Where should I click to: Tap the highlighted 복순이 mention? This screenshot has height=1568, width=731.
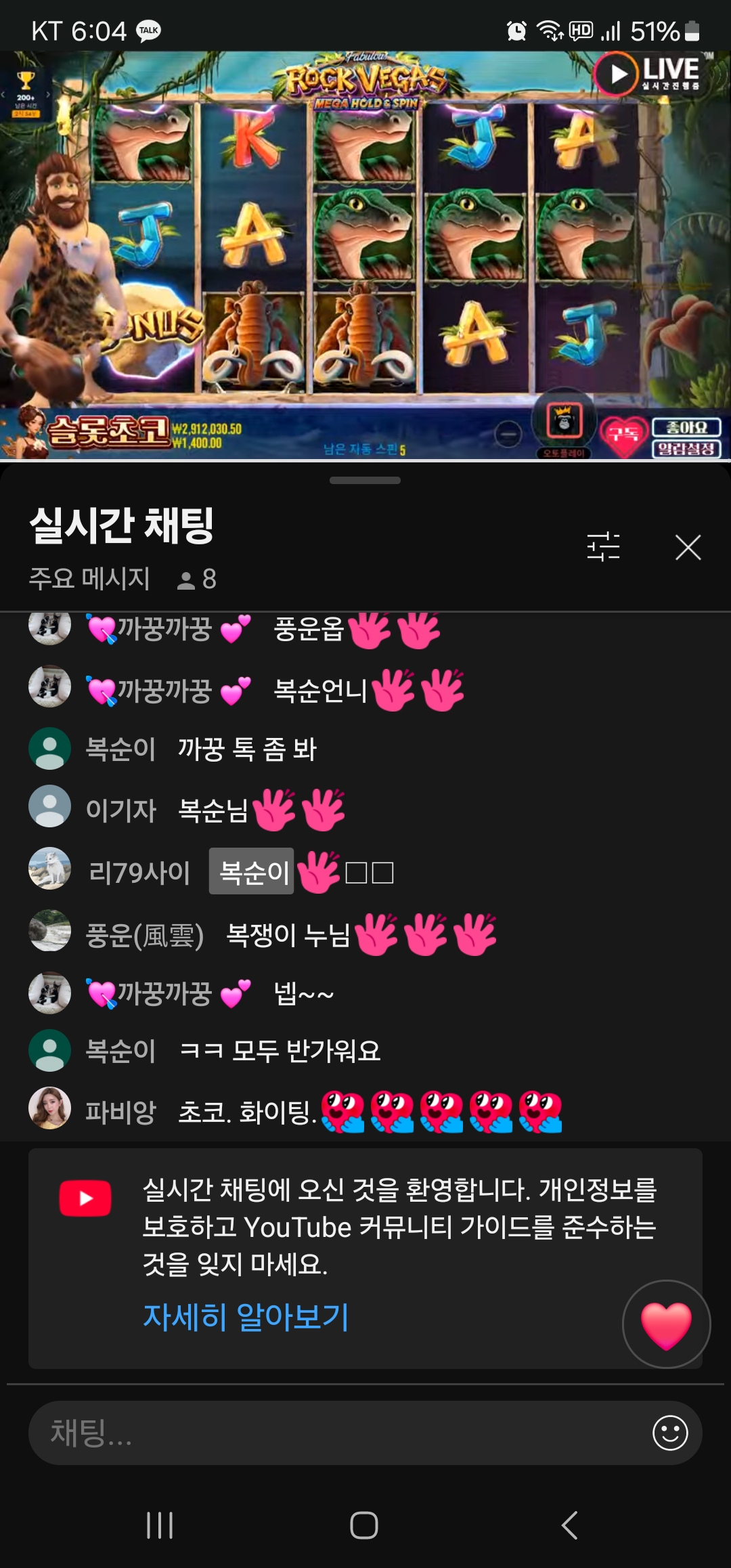[x=251, y=871]
